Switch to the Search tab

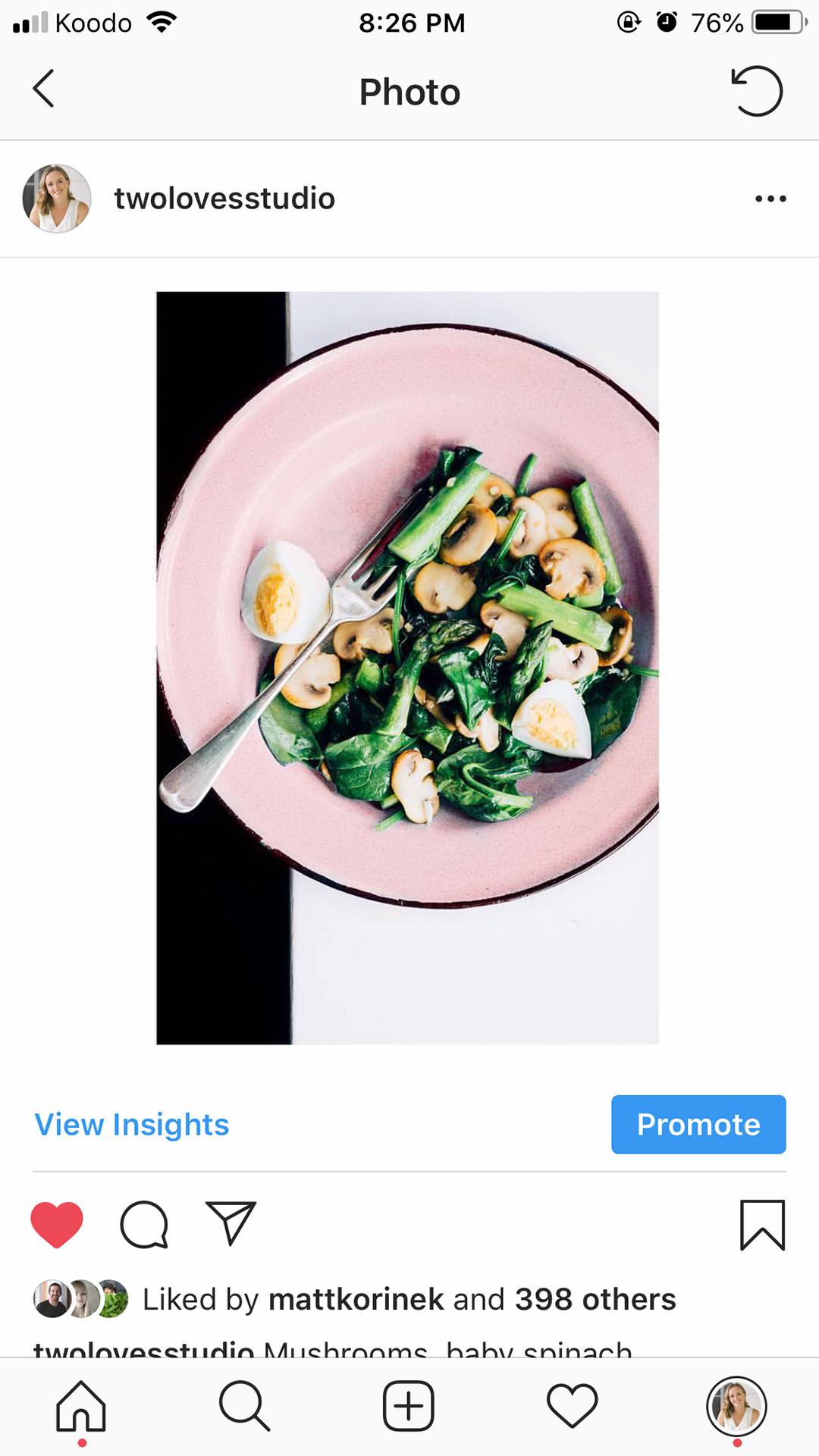pos(244,1407)
